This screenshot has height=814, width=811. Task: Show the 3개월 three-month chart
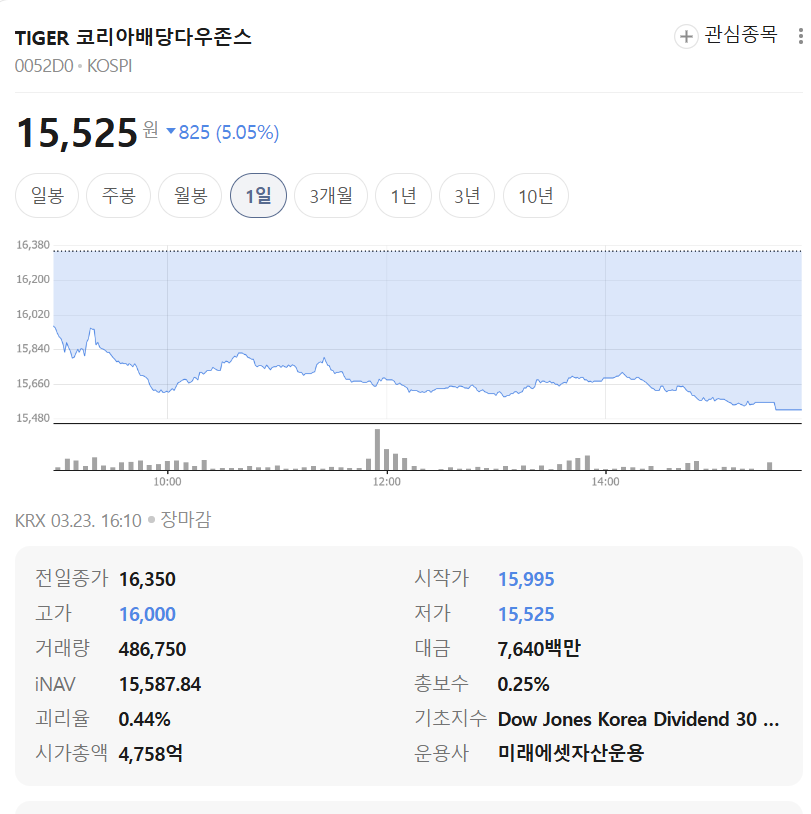point(331,196)
